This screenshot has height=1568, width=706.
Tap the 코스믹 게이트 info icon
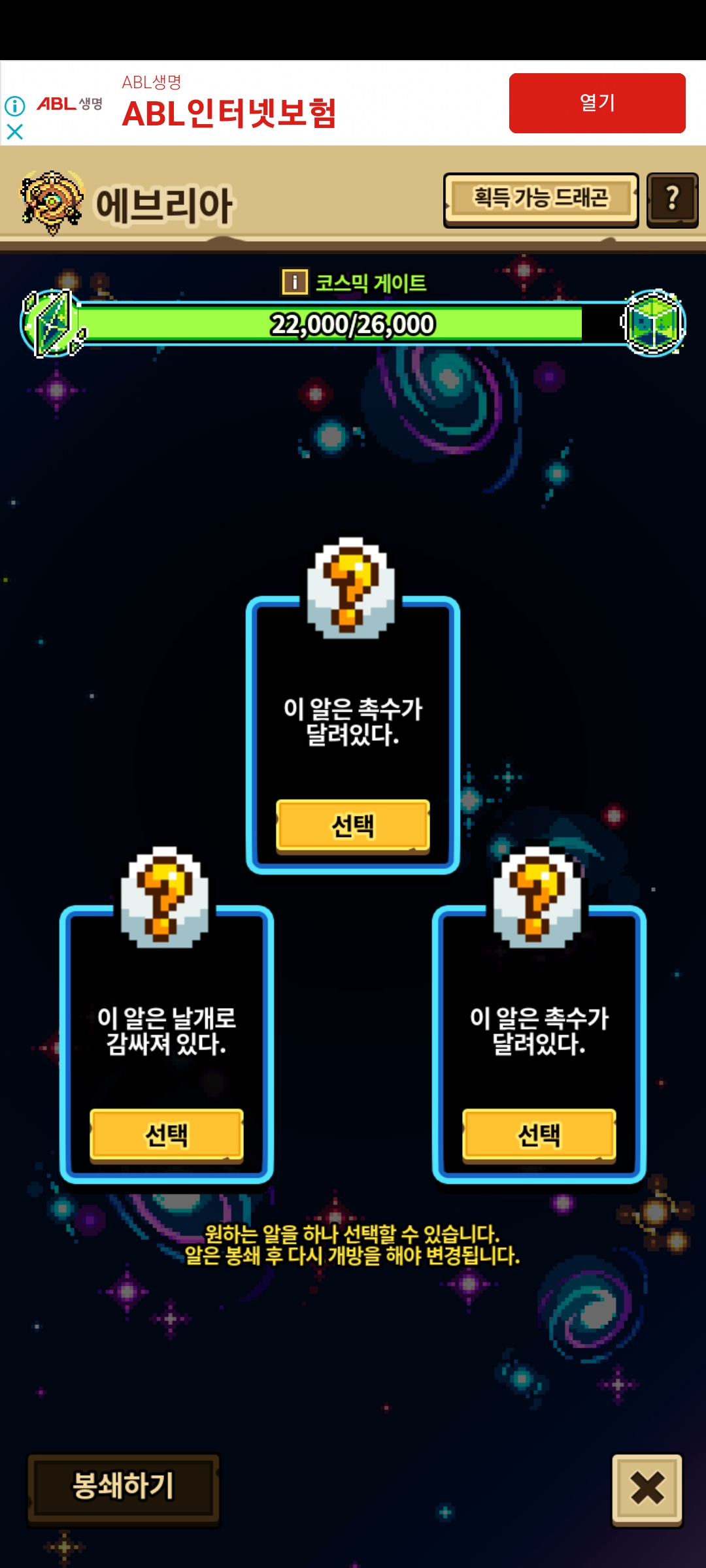click(295, 282)
